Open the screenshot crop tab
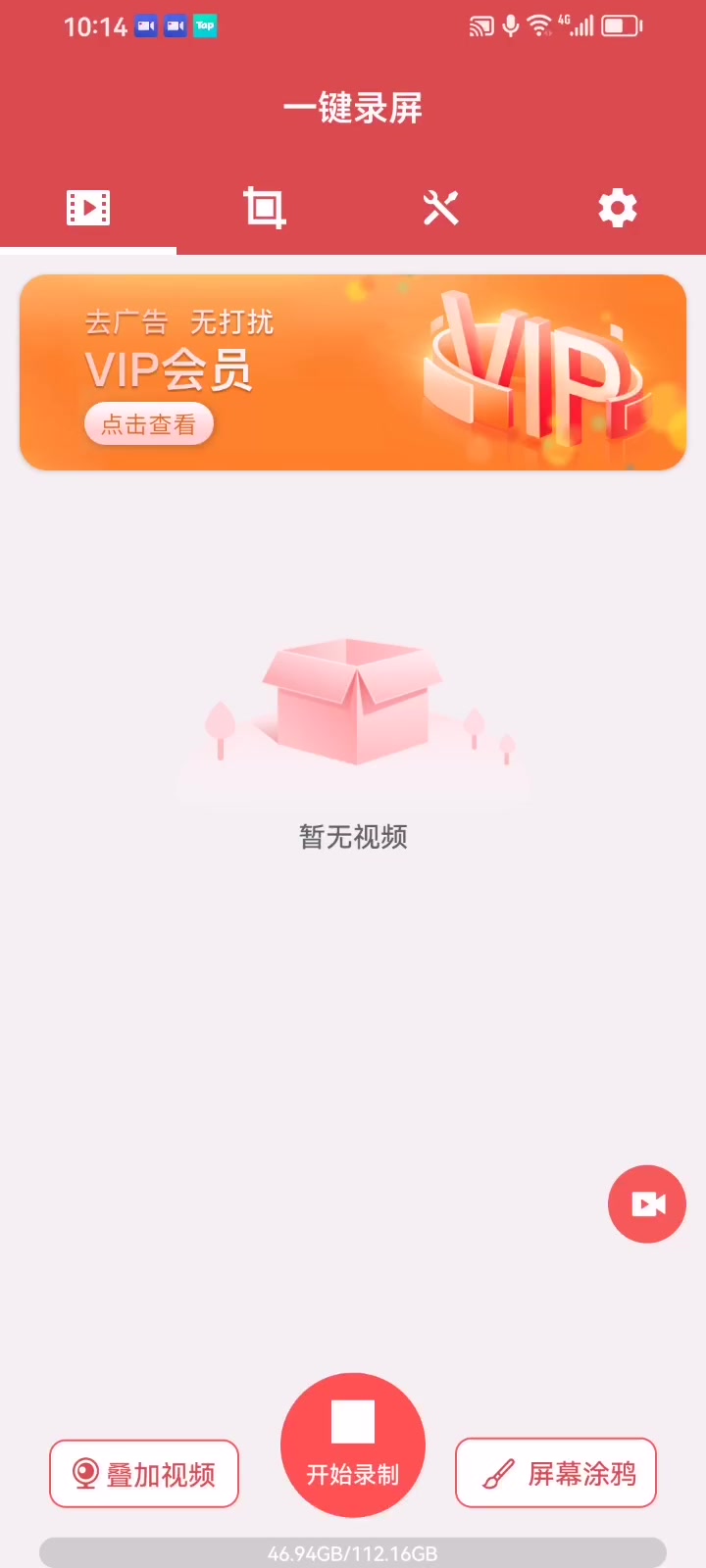 pyautogui.click(x=264, y=208)
